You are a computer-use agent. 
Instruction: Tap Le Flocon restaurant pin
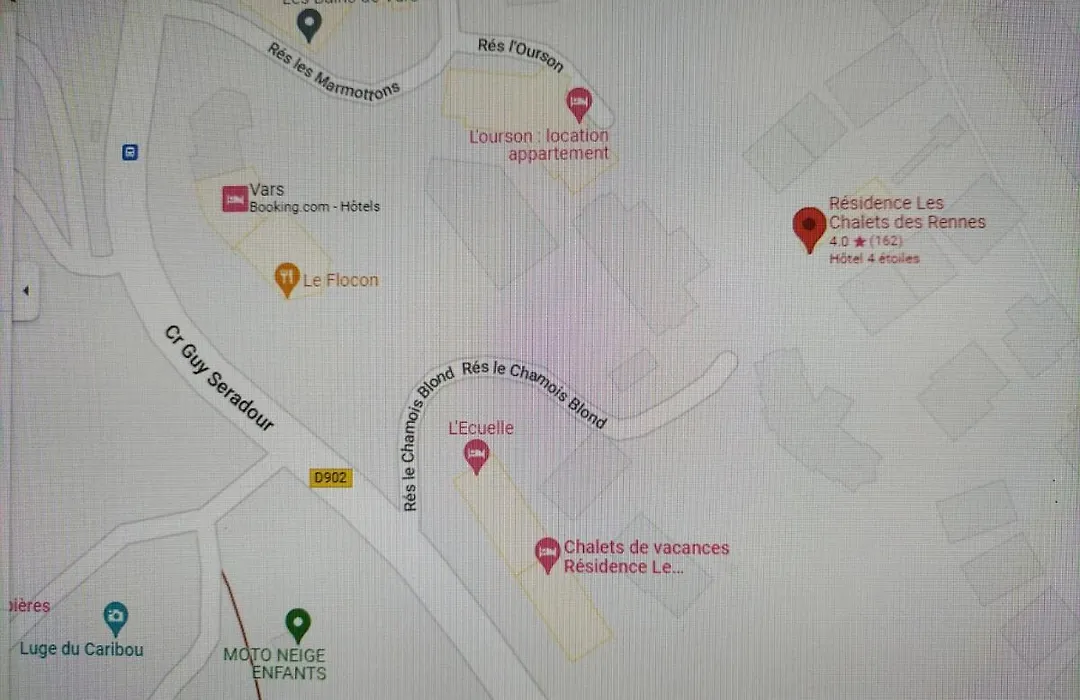(x=287, y=280)
